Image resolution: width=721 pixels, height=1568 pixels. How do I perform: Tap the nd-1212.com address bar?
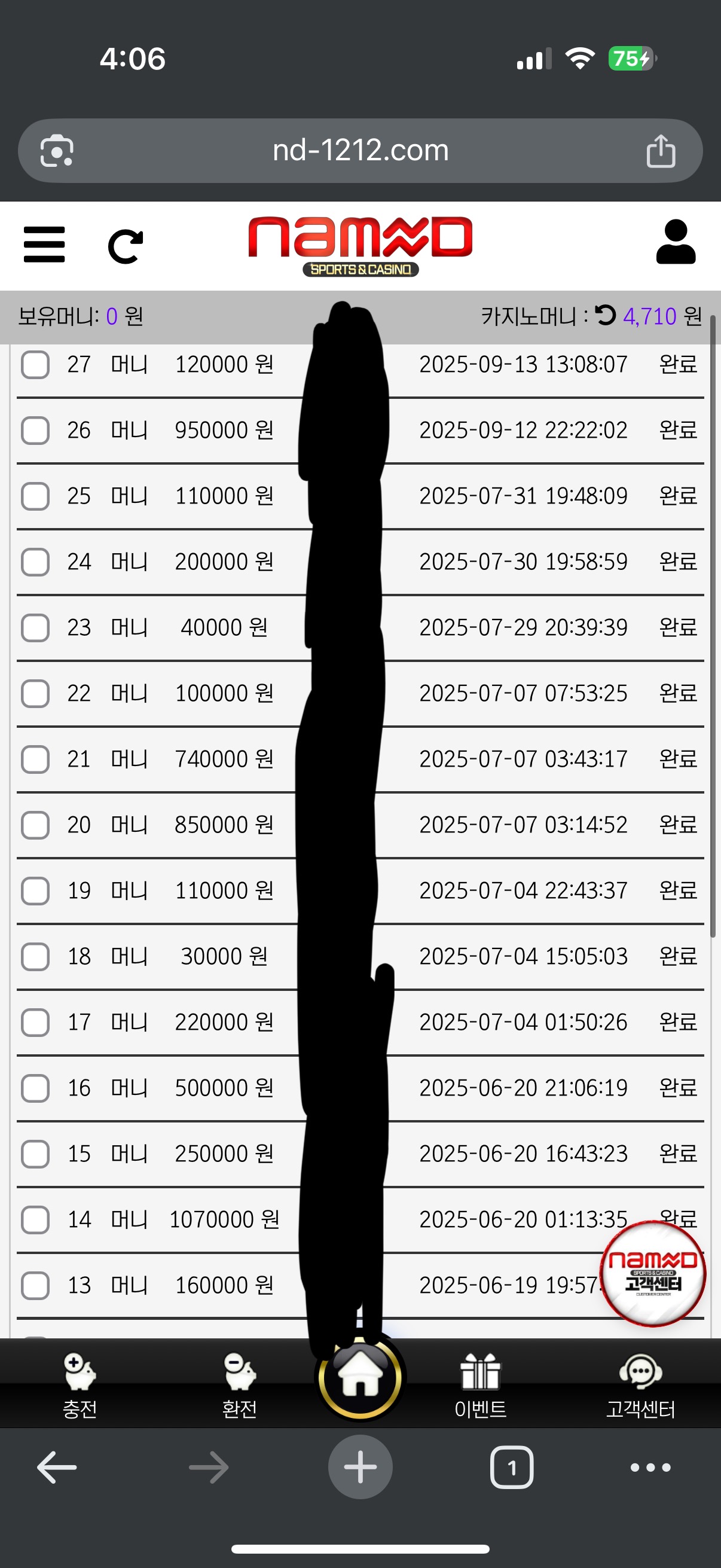(x=360, y=150)
